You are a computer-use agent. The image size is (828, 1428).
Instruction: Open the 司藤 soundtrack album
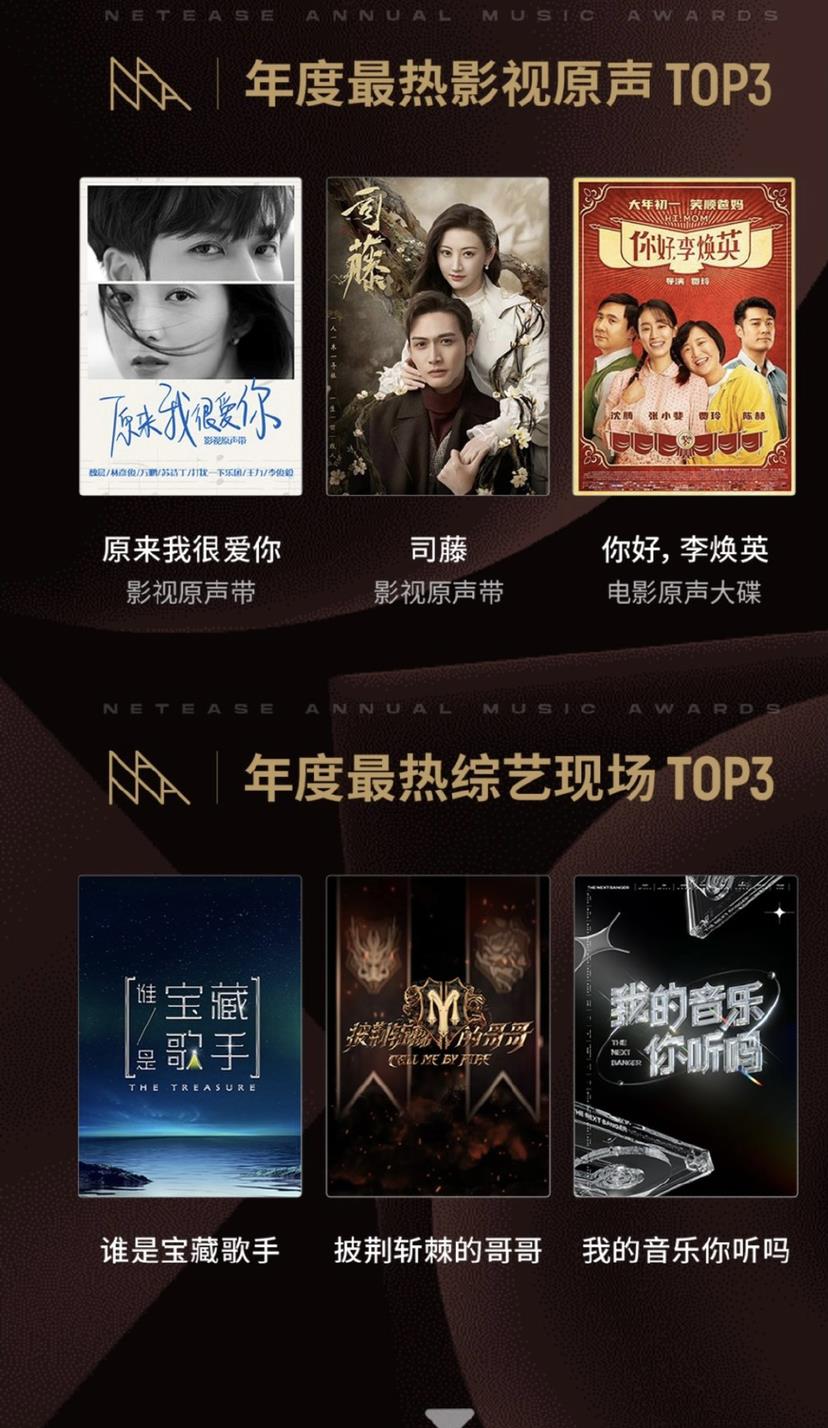point(438,336)
